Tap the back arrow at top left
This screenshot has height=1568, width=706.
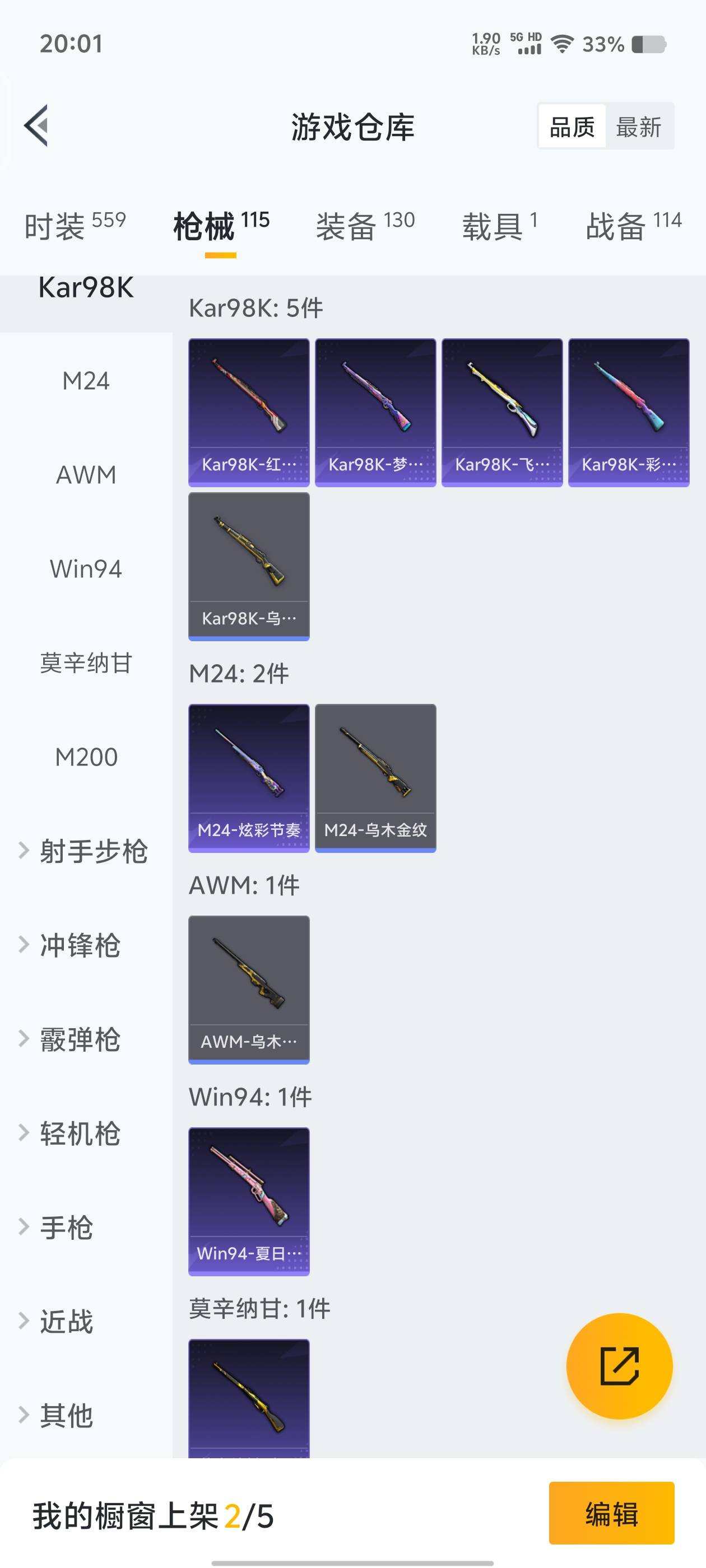click(36, 126)
